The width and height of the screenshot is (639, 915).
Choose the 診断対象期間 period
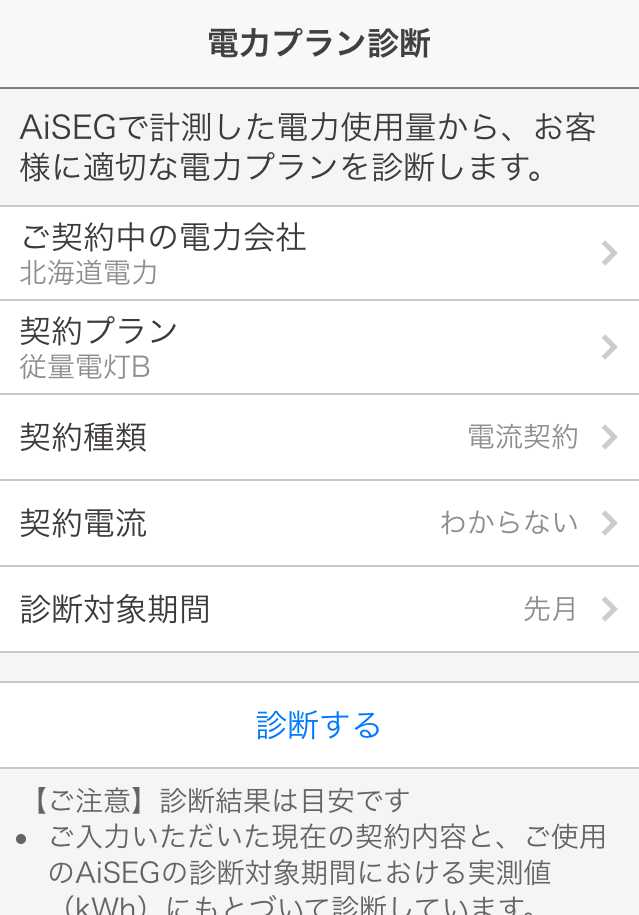click(319, 609)
